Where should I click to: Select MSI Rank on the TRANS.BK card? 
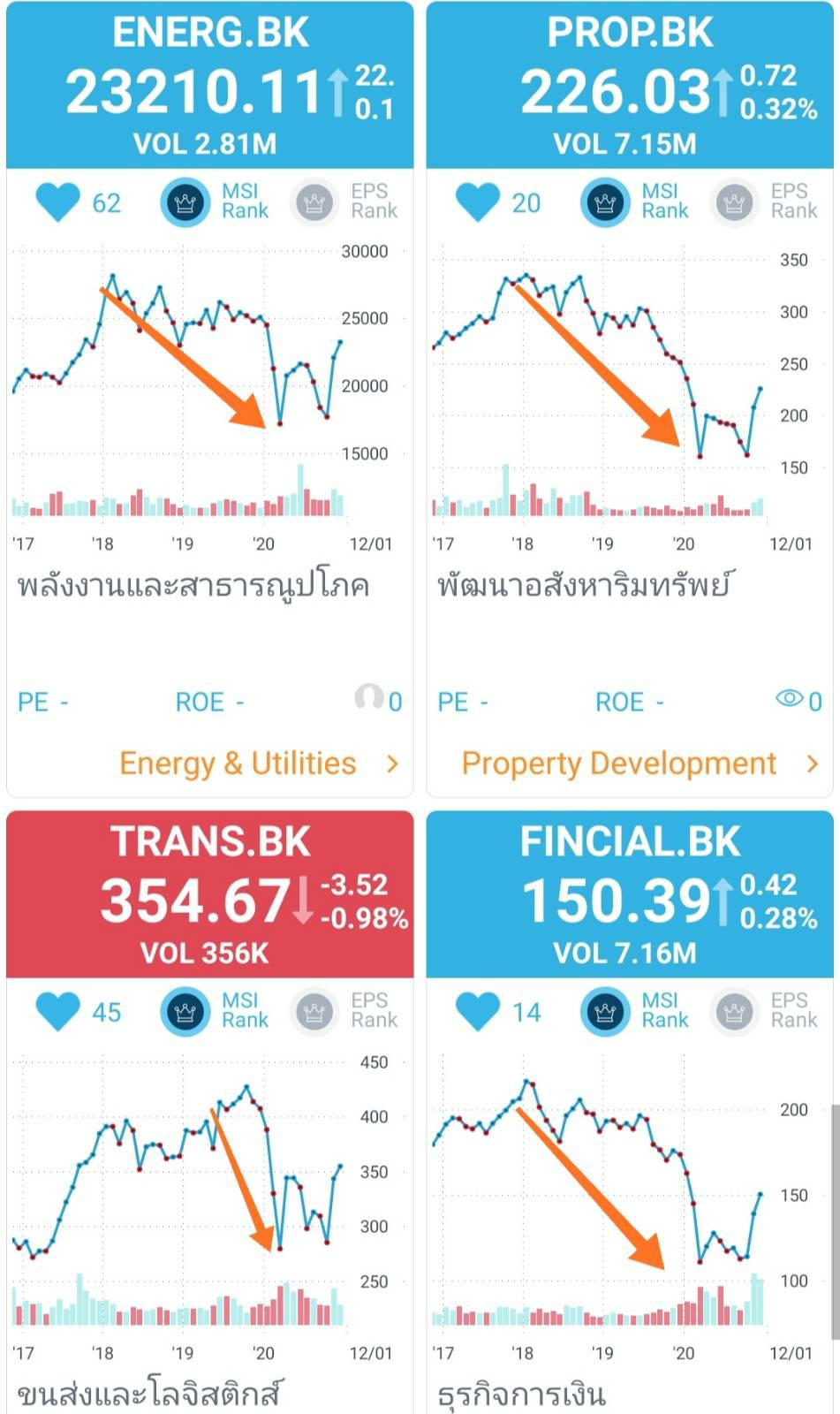pyautogui.click(x=215, y=1011)
